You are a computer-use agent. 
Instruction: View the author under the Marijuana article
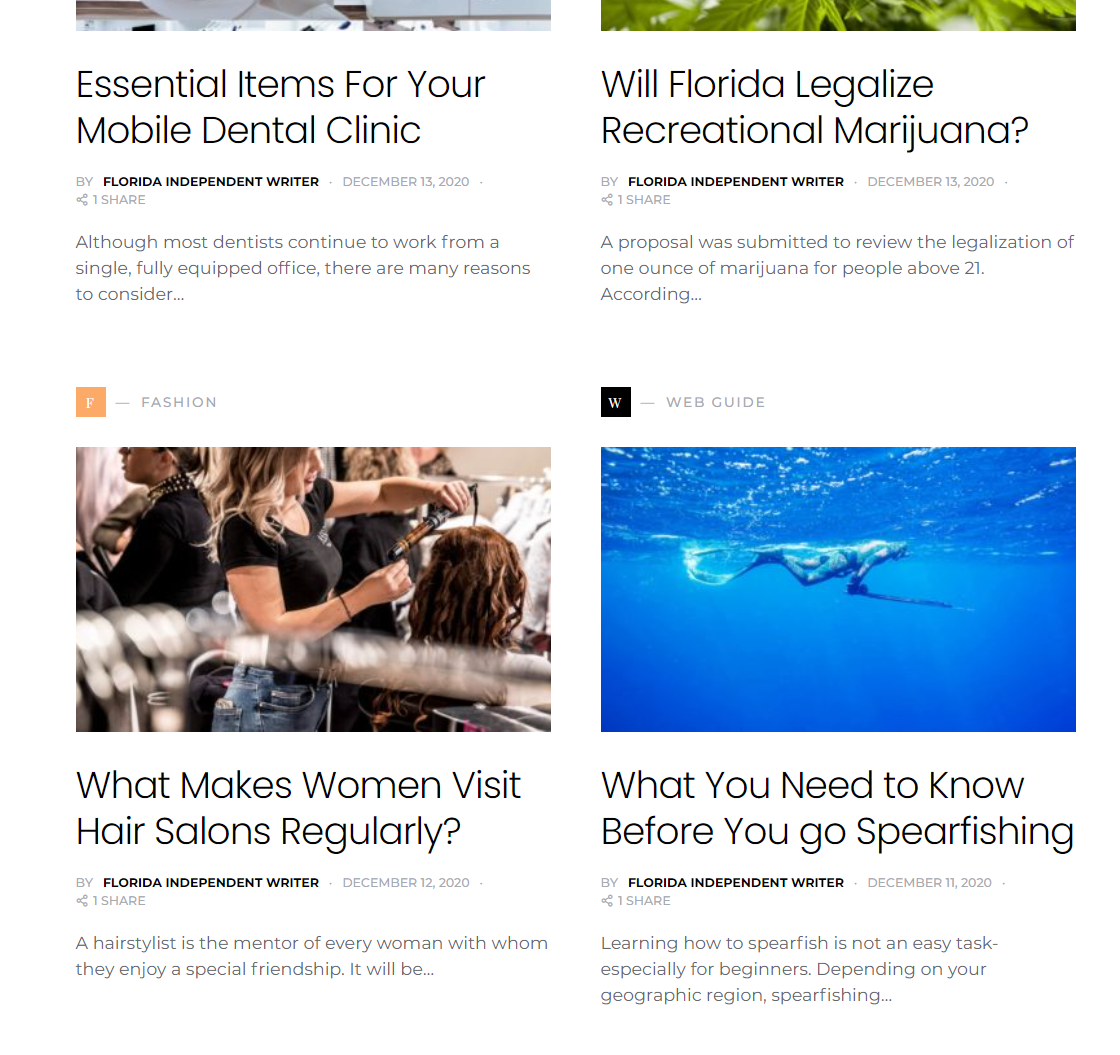(736, 181)
